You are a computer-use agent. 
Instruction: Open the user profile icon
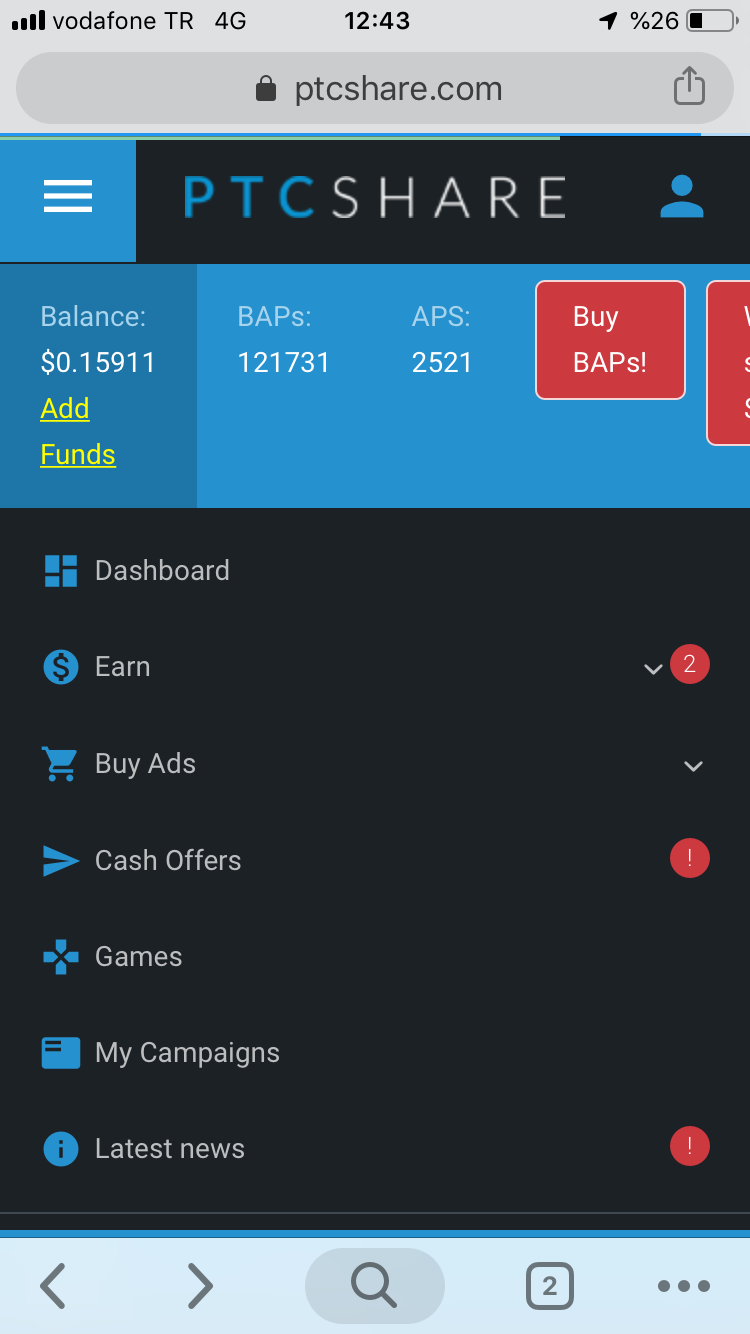click(x=682, y=197)
